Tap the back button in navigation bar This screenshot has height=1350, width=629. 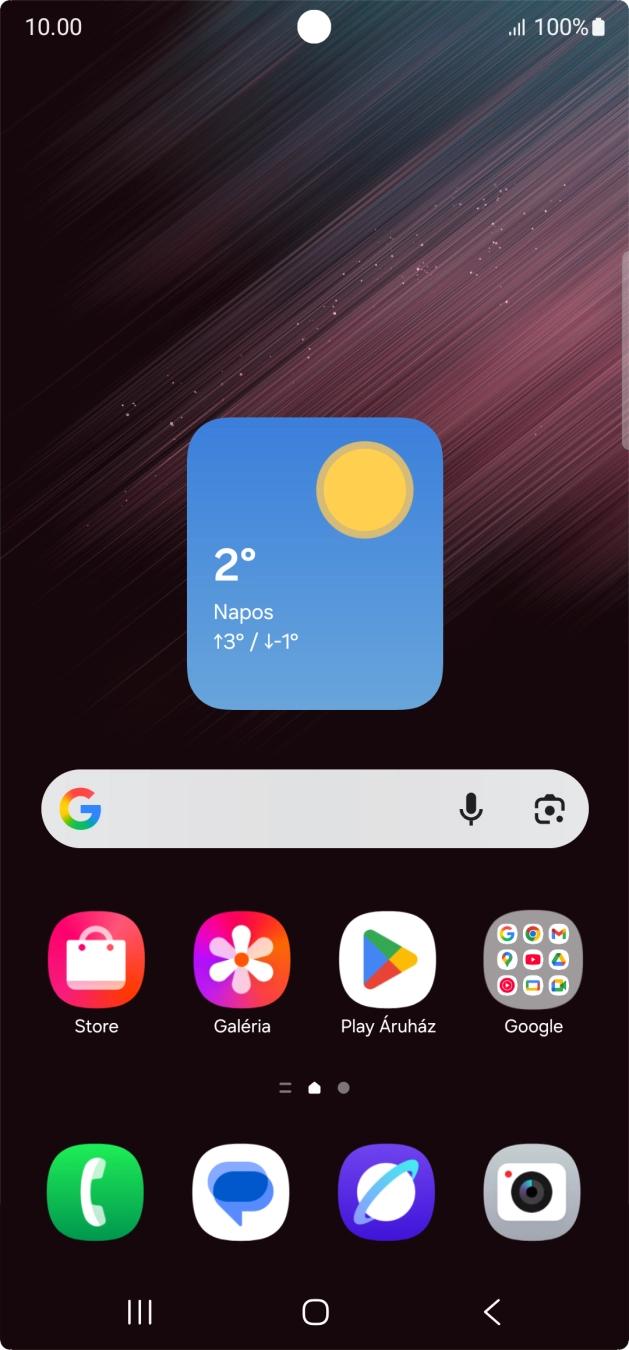pyautogui.click(x=491, y=1312)
